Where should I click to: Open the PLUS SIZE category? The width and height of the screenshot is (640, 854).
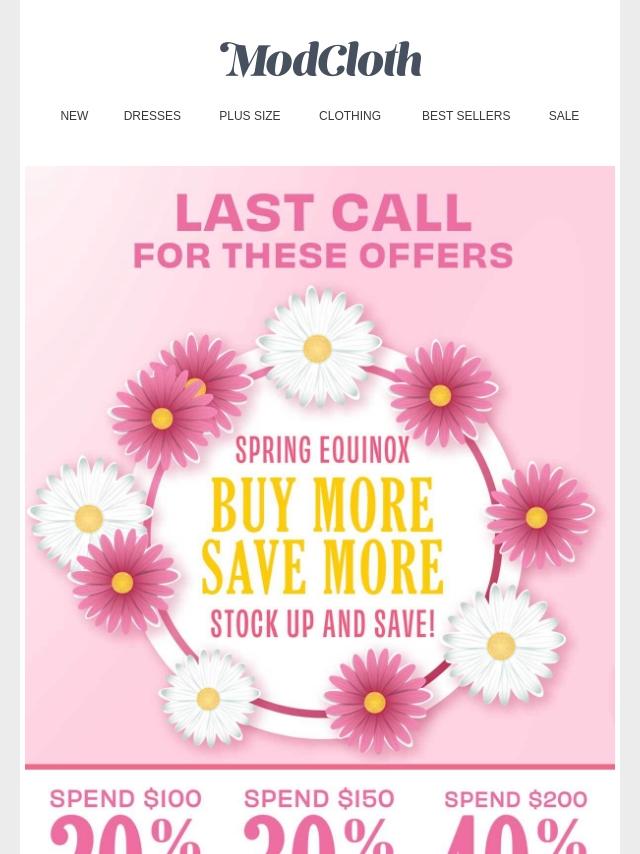click(250, 116)
